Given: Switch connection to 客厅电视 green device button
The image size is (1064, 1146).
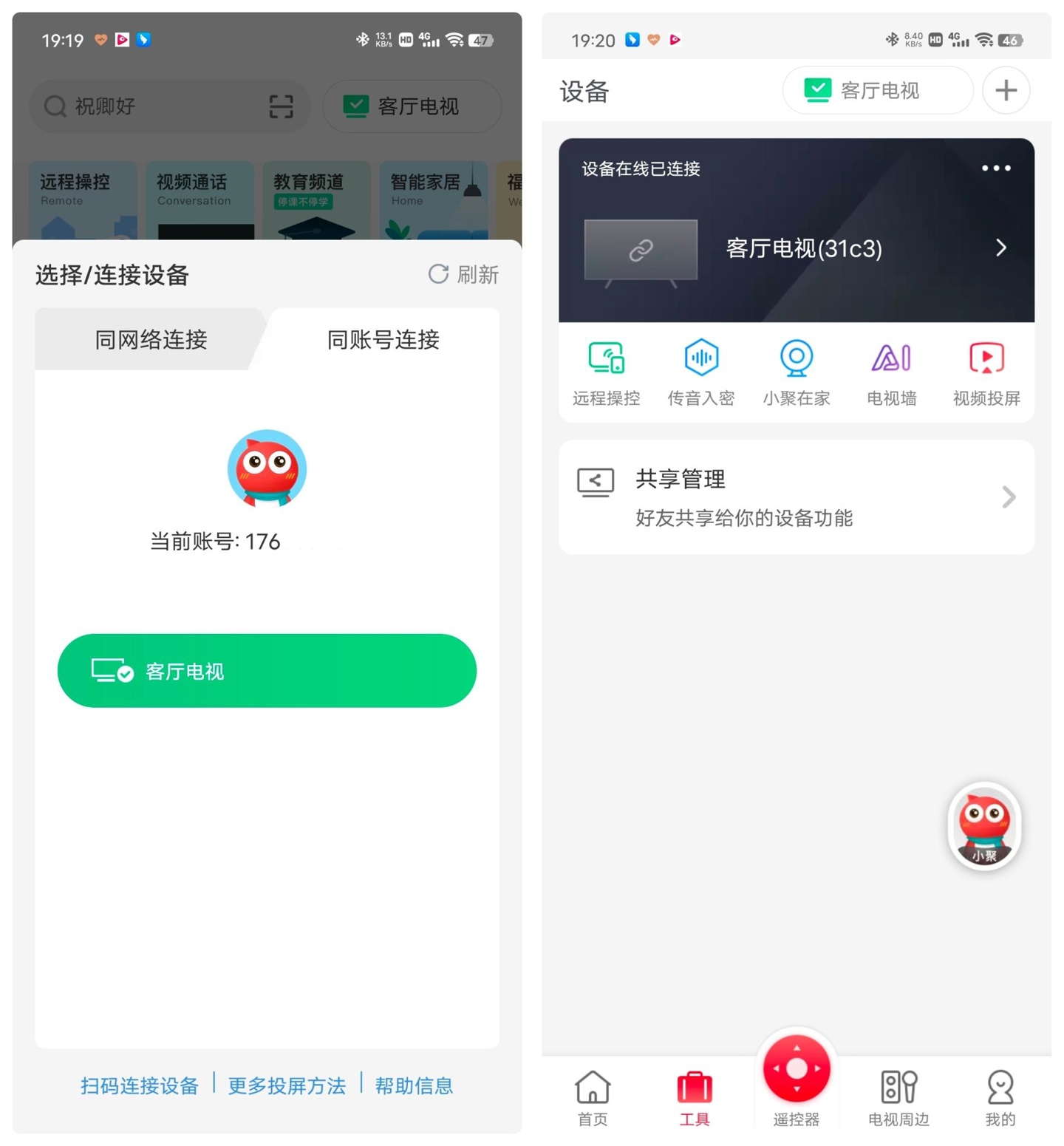Looking at the screenshot, I should (x=267, y=670).
